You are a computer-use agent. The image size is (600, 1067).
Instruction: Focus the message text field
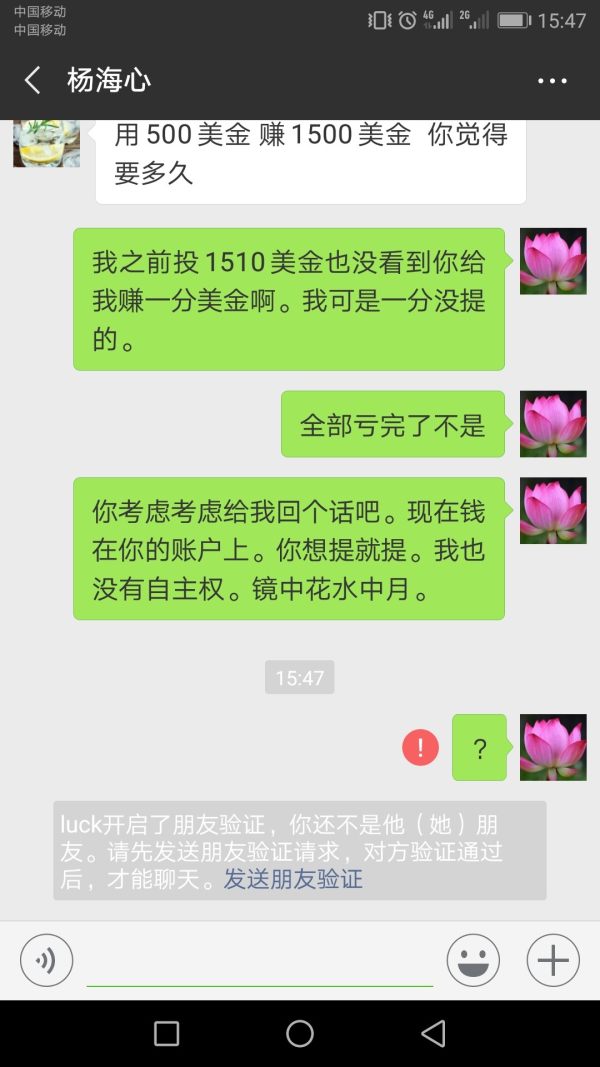point(260,962)
